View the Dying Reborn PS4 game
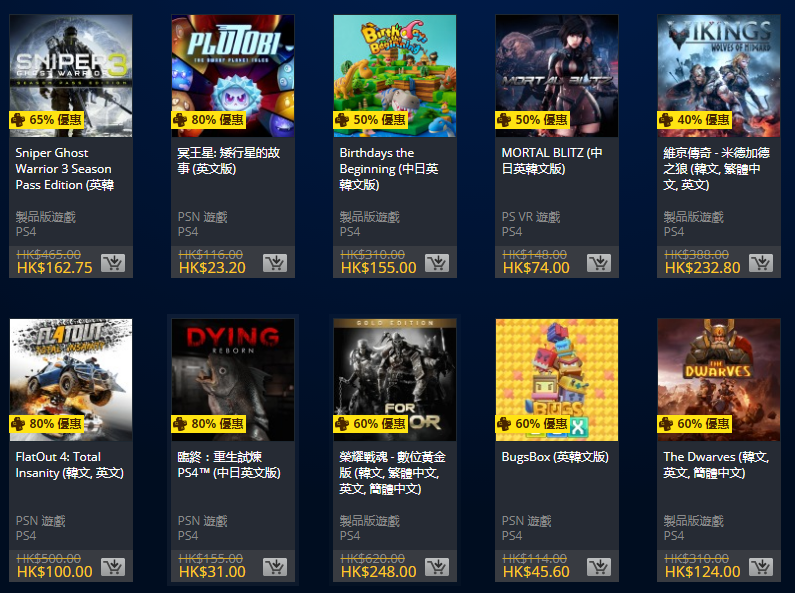The width and height of the screenshot is (795, 593). (233, 379)
